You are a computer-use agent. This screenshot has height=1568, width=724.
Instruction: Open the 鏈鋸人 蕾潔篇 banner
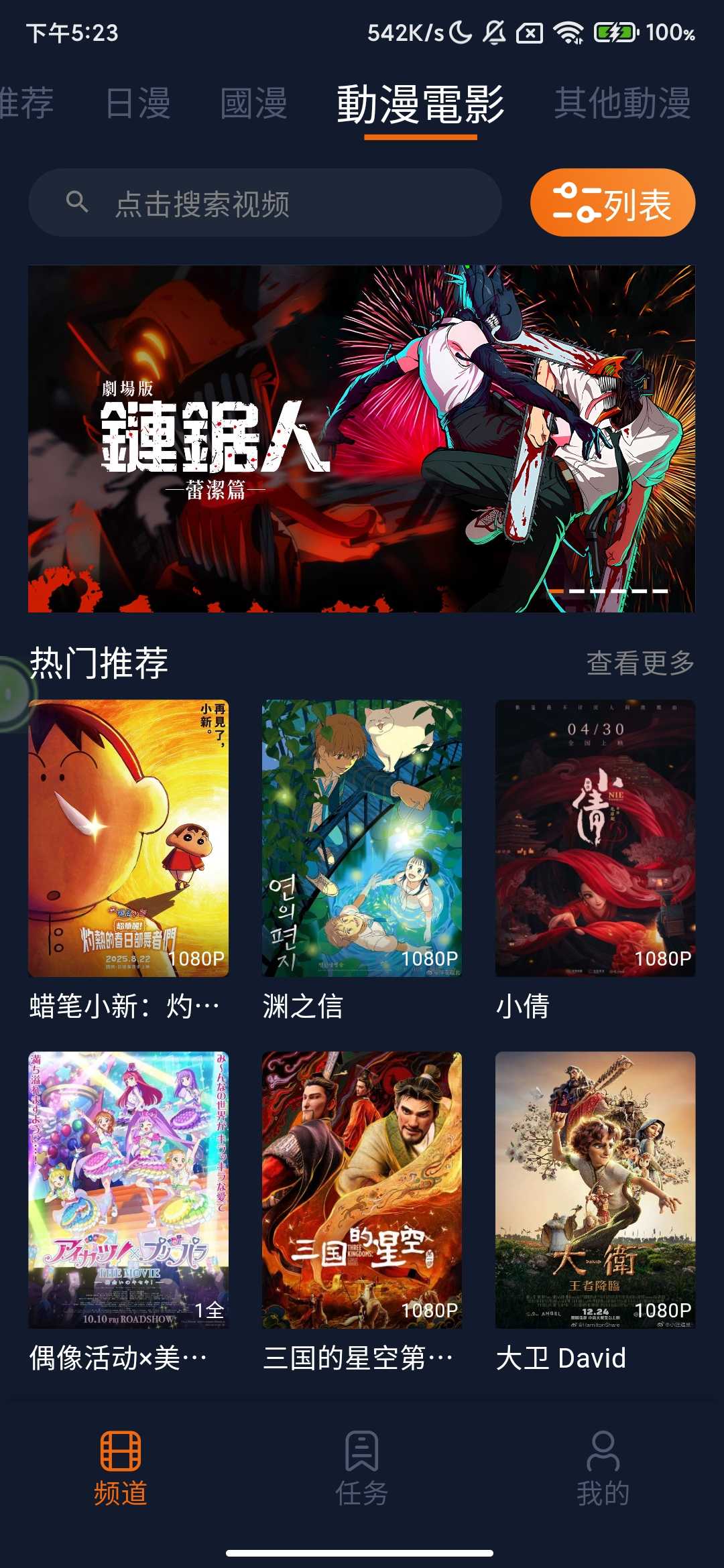pos(361,439)
